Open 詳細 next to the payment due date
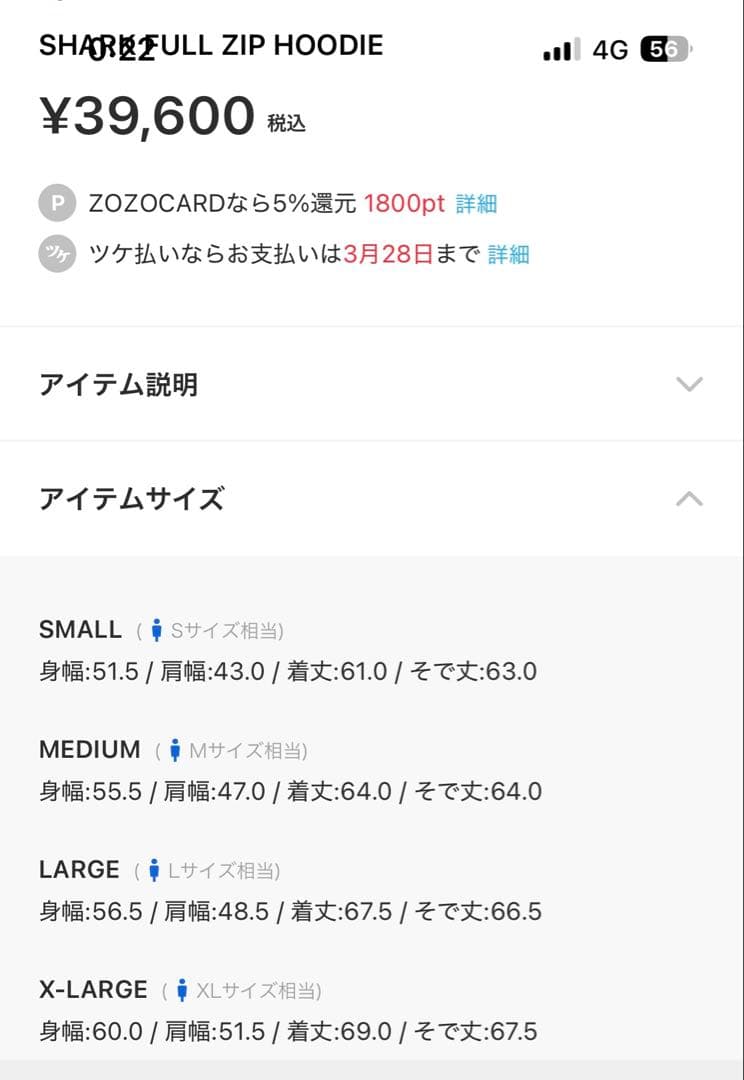 click(x=510, y=255)
